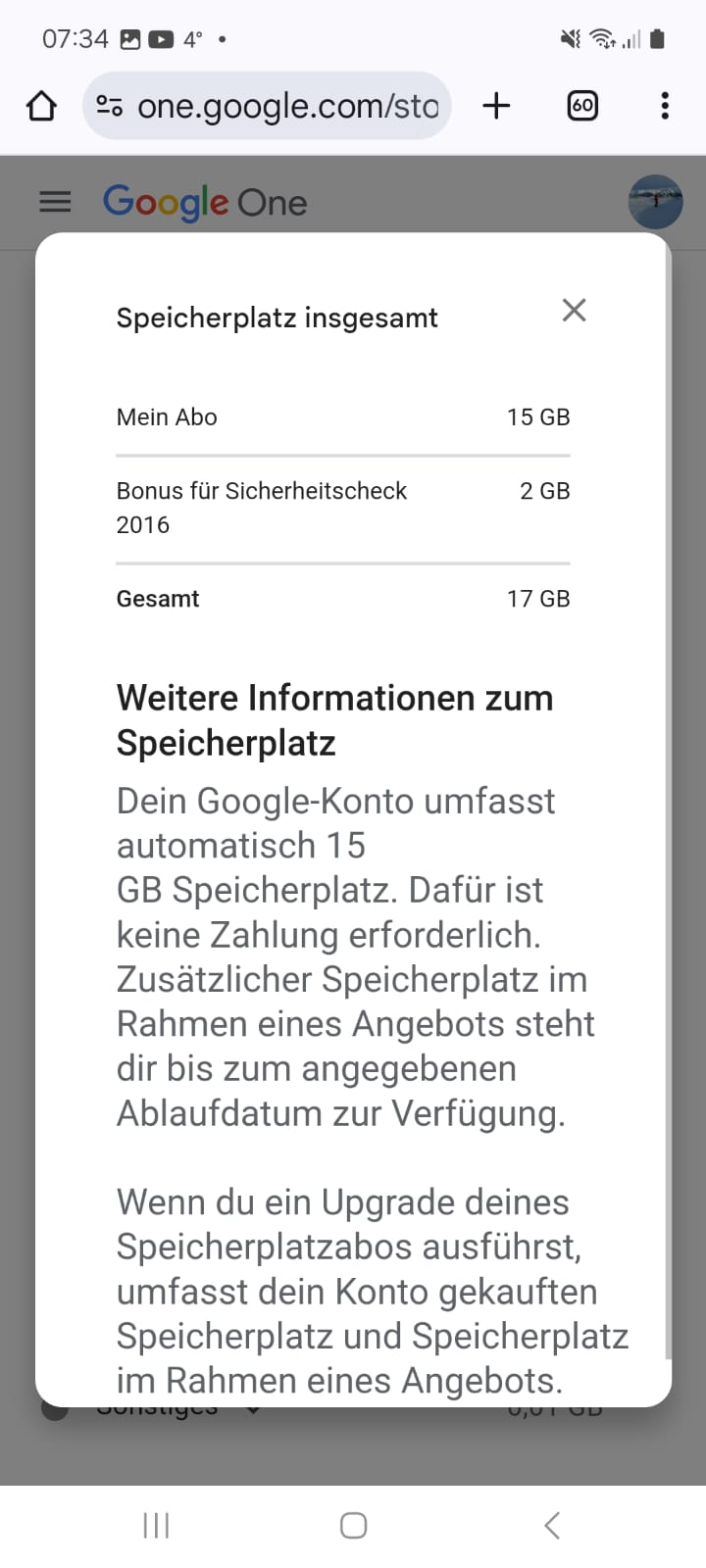Show the open tabs switcher

pos(582,106)
